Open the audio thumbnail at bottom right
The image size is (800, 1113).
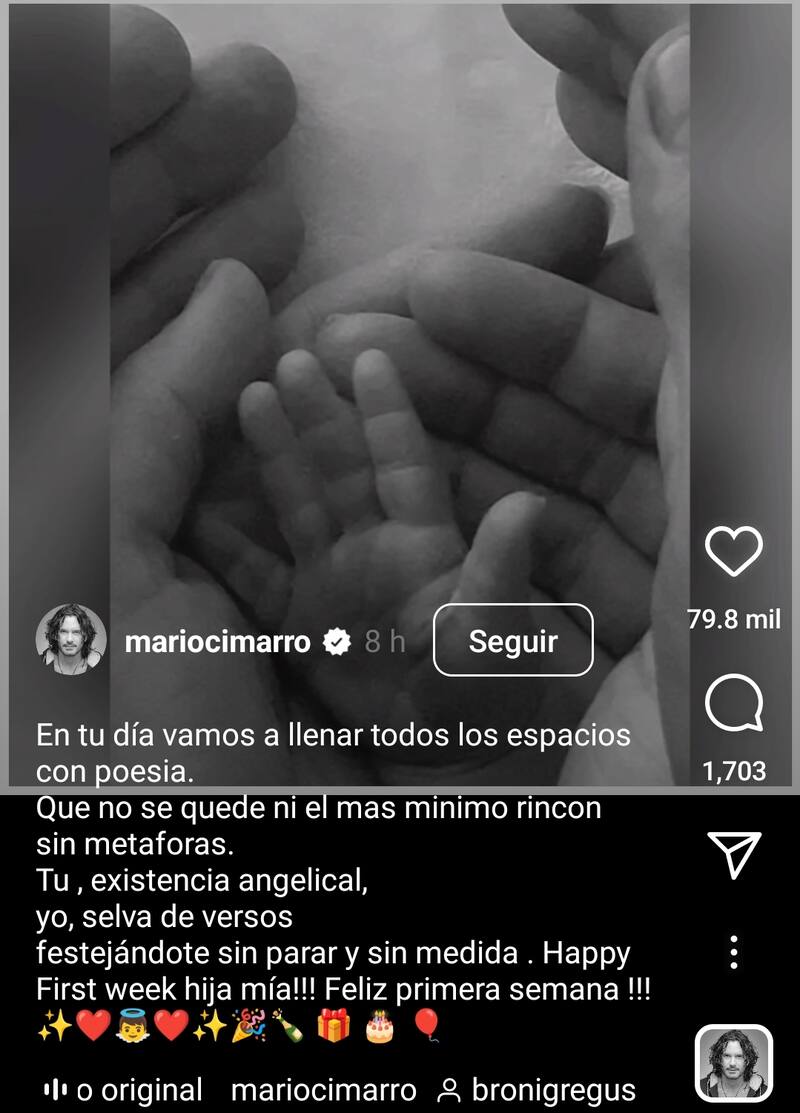734,1064
